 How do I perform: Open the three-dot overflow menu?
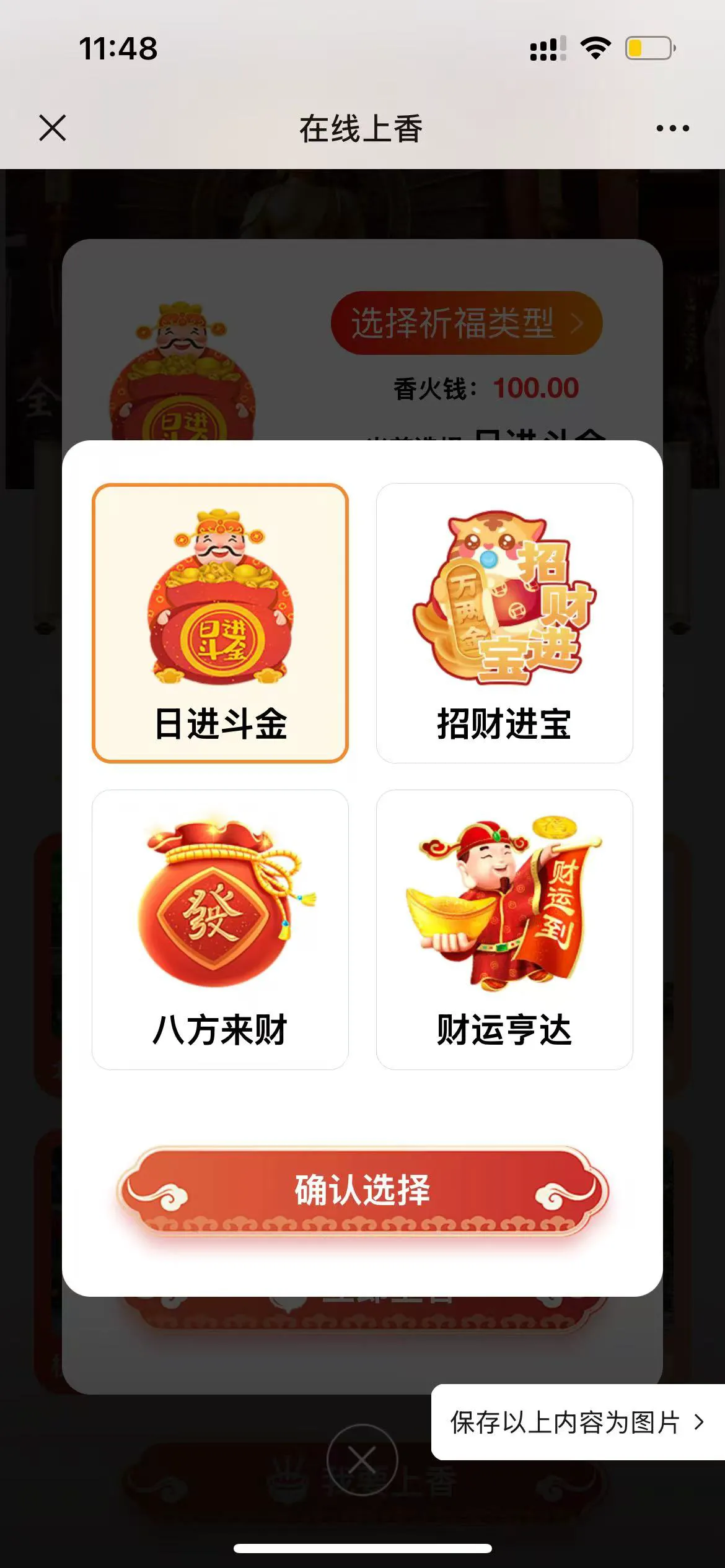tap(672, 128)
